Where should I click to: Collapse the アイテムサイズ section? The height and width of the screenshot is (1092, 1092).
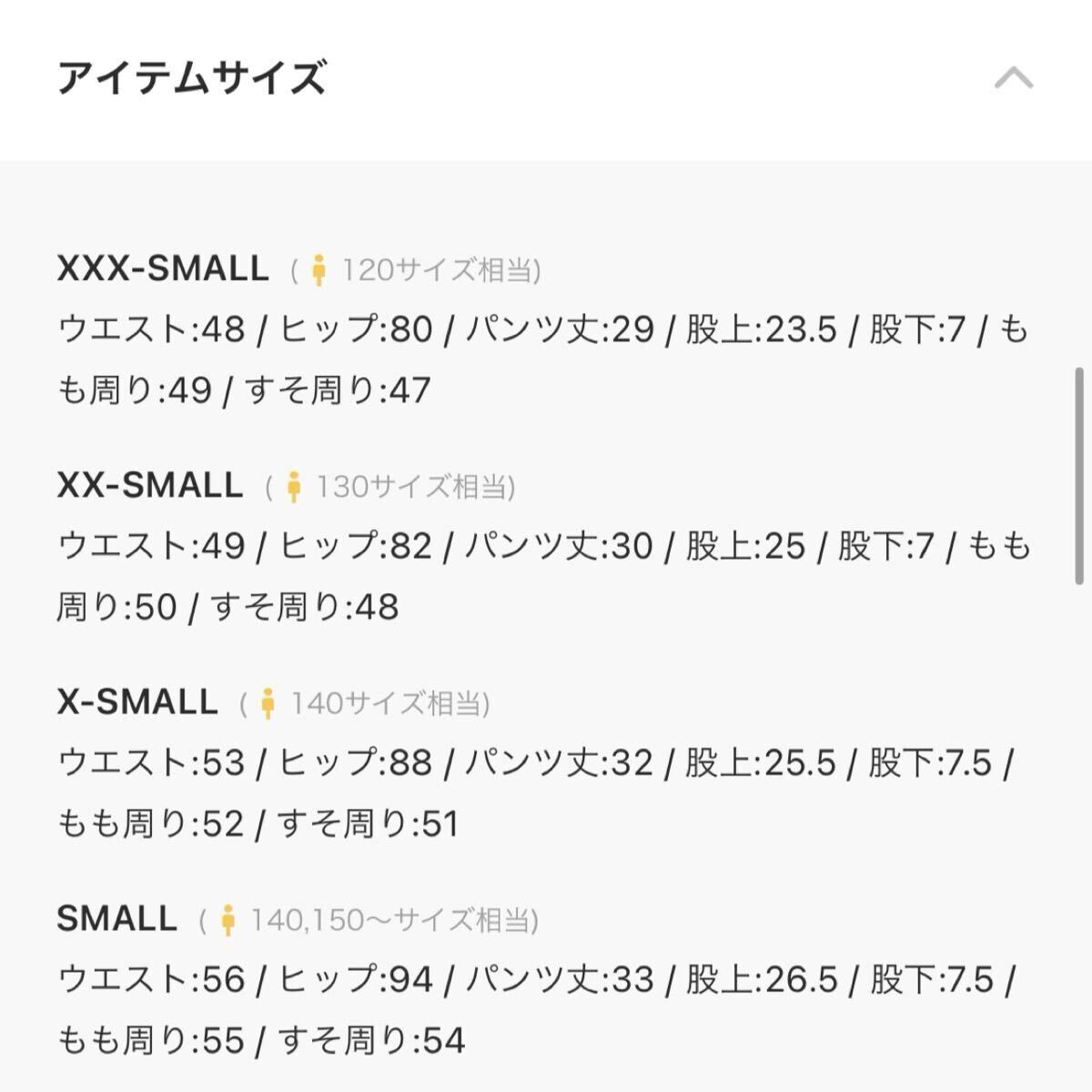(x=1014, y=78)
